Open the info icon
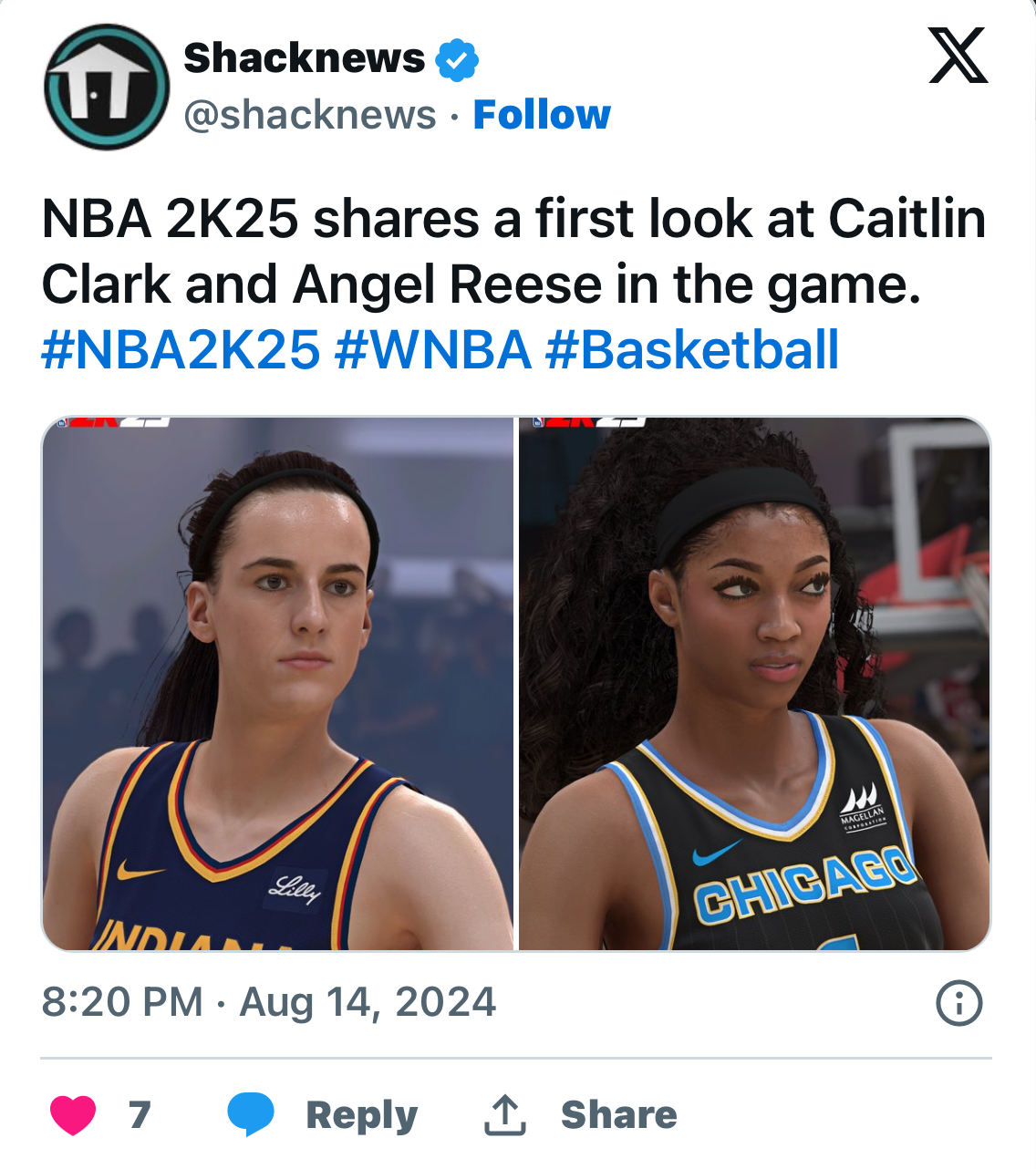Image resolution: width=1036 pixels, height=1169 pixels. tap(958, 1003)
